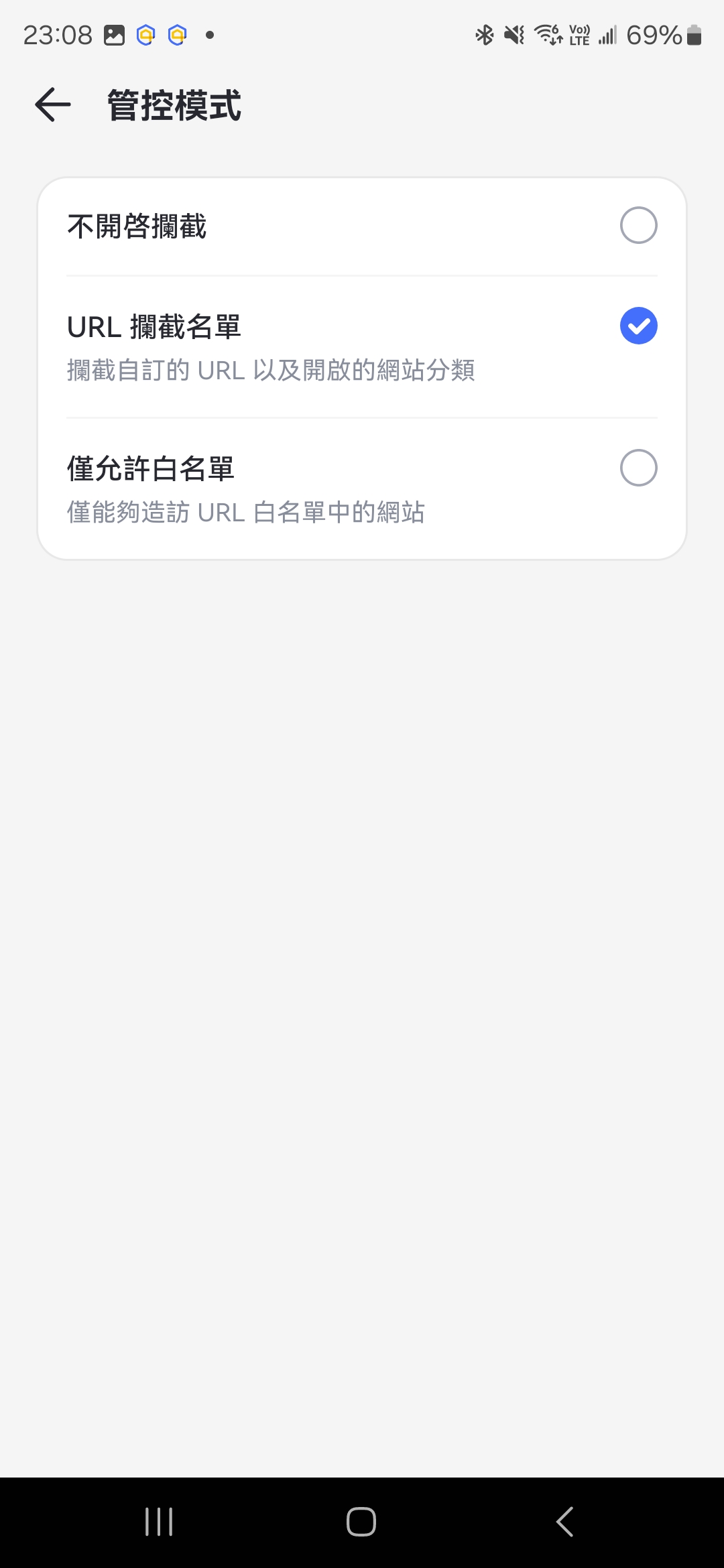Choose URL 攔截名單 mode
The image size is (724, 1568).
click(638, 326)
